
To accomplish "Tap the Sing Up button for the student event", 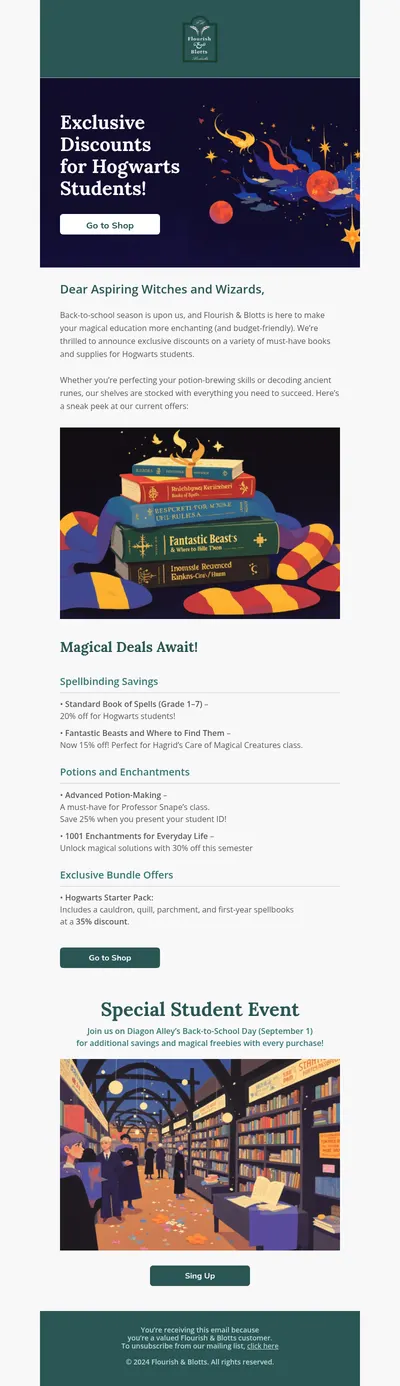I will click(200, 1275).
